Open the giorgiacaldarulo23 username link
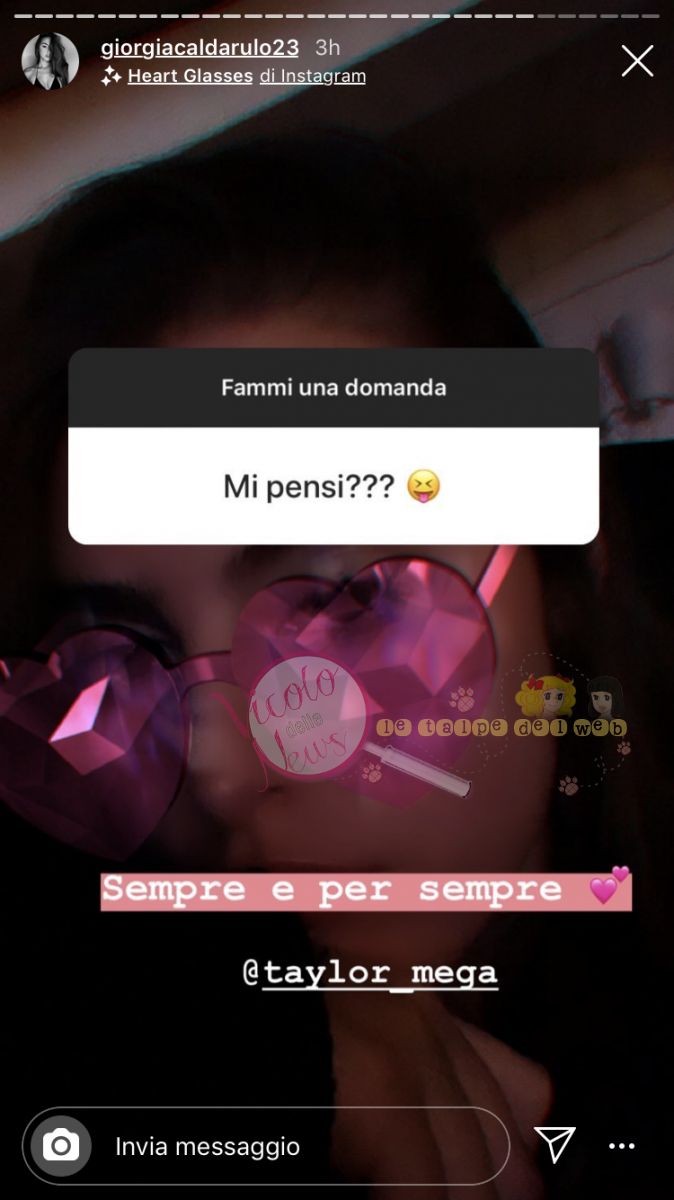674x1200 pixels. pos(199,47)
